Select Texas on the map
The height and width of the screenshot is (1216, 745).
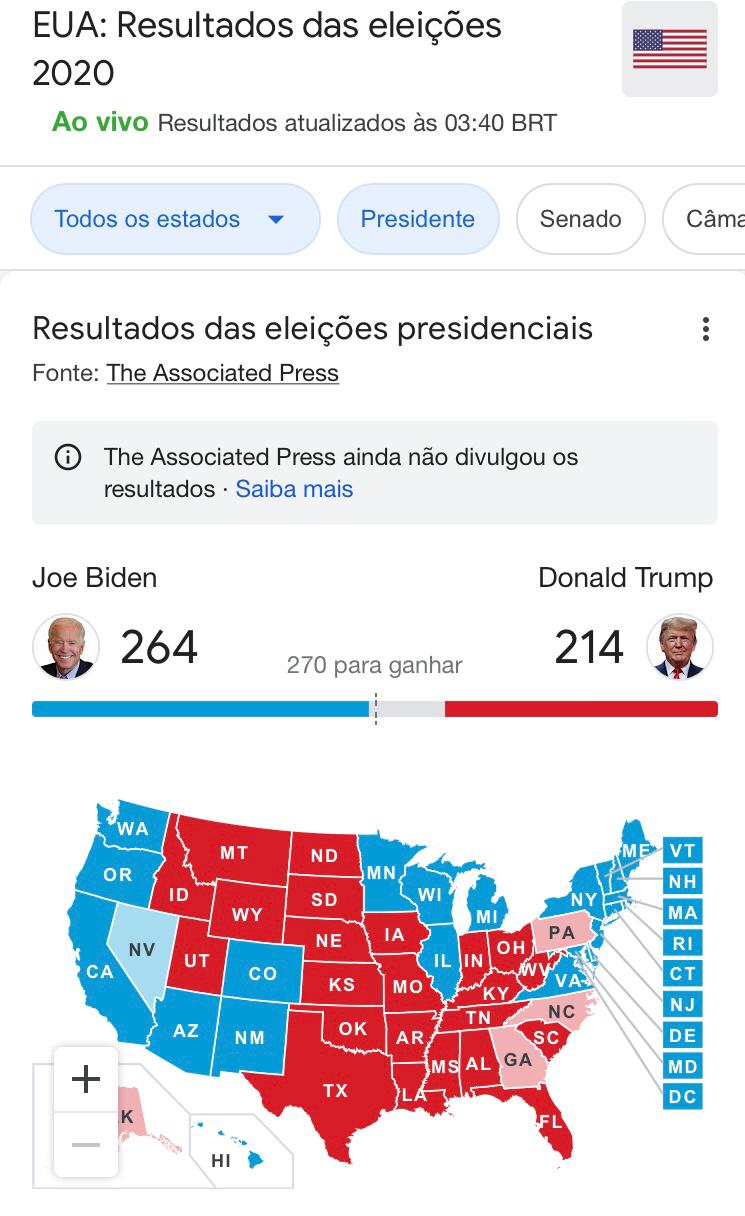pyautogui.click(x=335, y=1090)
